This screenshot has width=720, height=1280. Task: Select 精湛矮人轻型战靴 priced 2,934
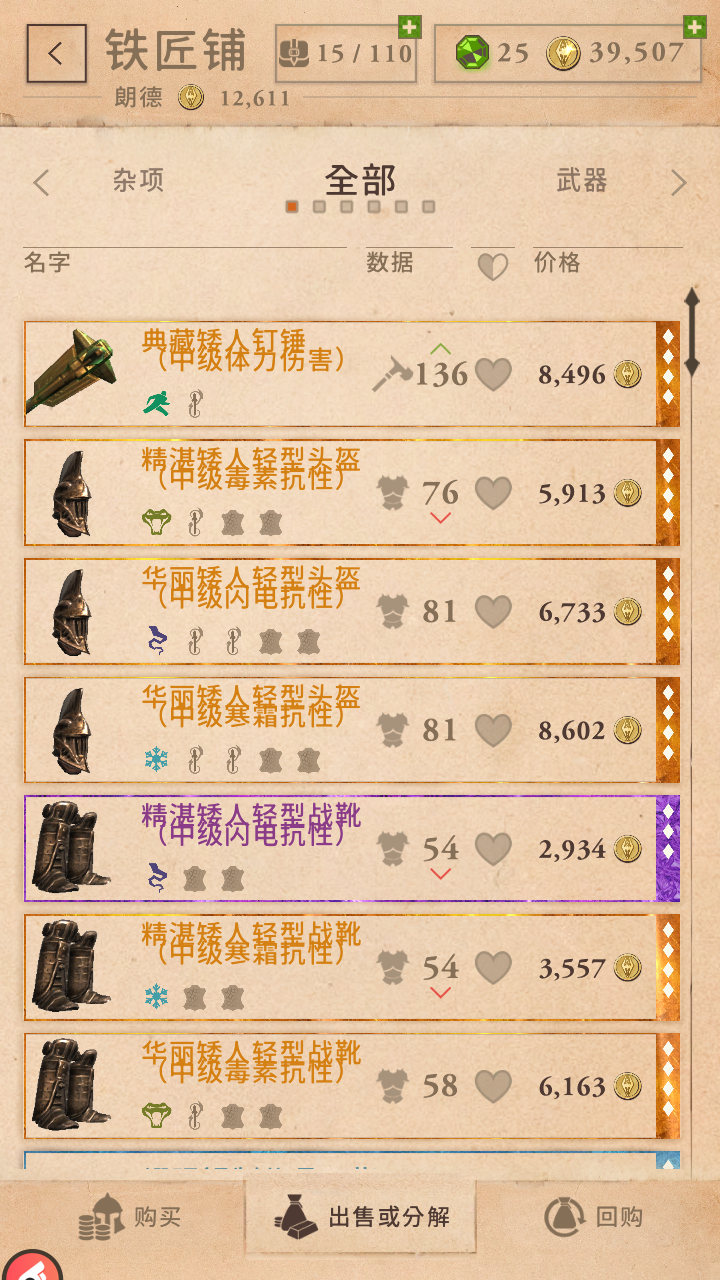pyautogui.click(x=250, y=848)
